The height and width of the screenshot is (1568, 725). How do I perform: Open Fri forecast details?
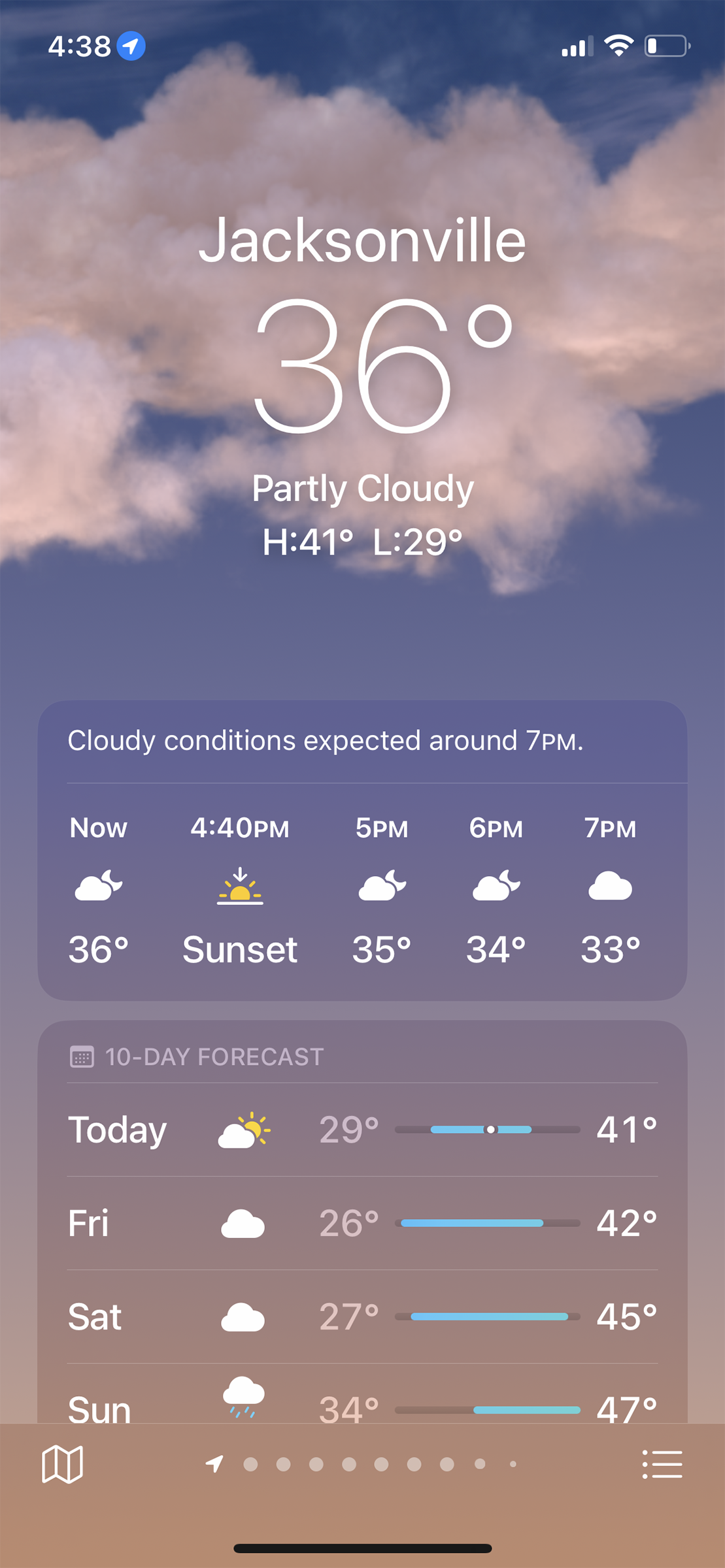click(362, 1223)
